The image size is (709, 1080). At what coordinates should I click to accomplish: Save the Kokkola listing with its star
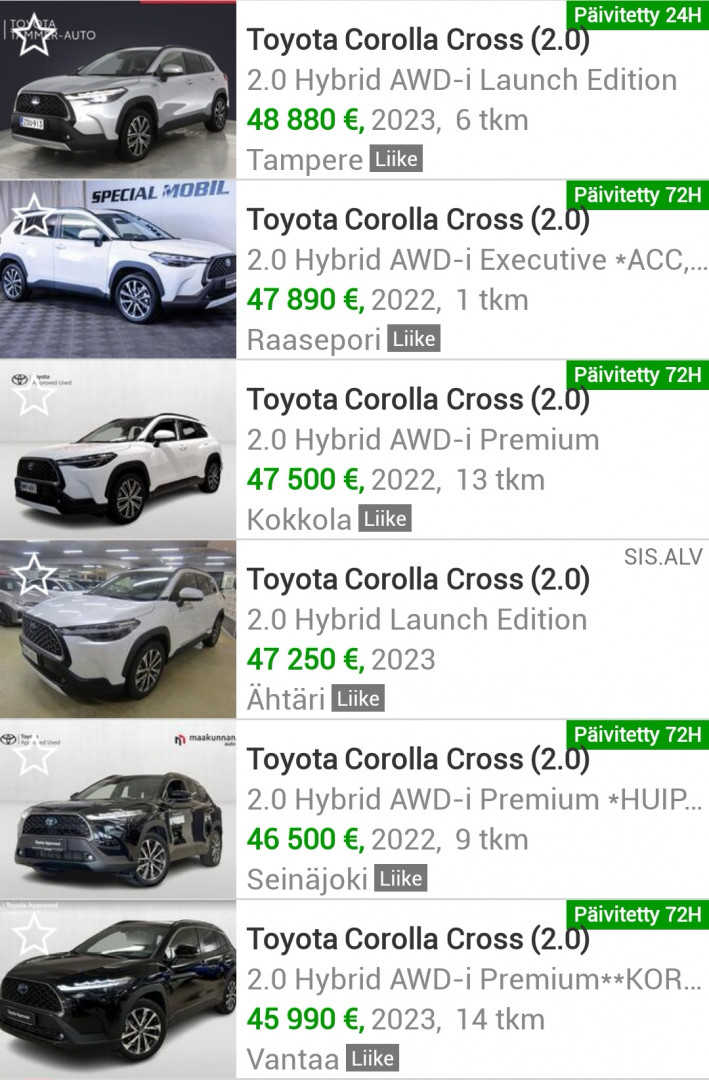[35, 394]
